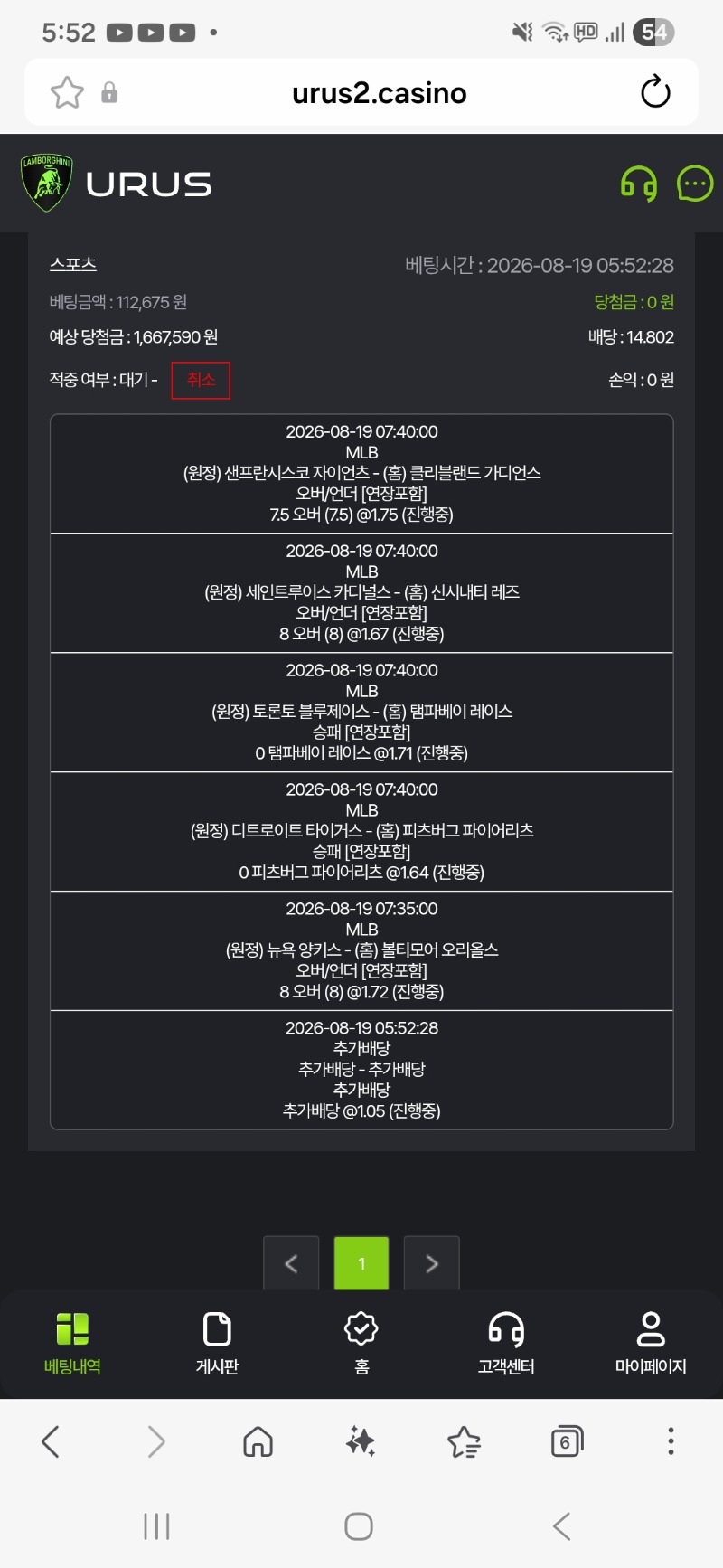Open the system recent apps button
Screen dimensions: 723x1568
(156, 1526)
